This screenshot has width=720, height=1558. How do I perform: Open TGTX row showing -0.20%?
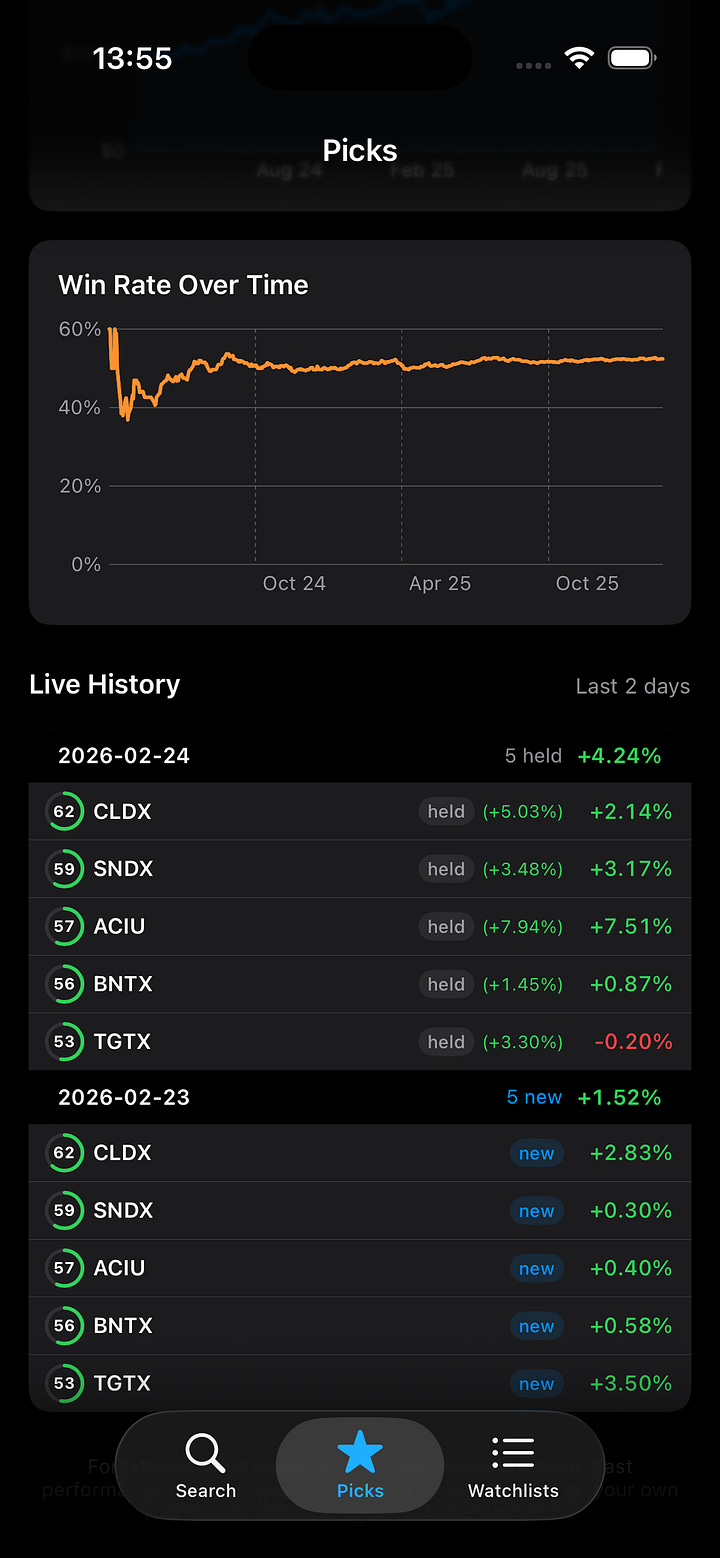pyautogui.click(x=360, y=1042)
